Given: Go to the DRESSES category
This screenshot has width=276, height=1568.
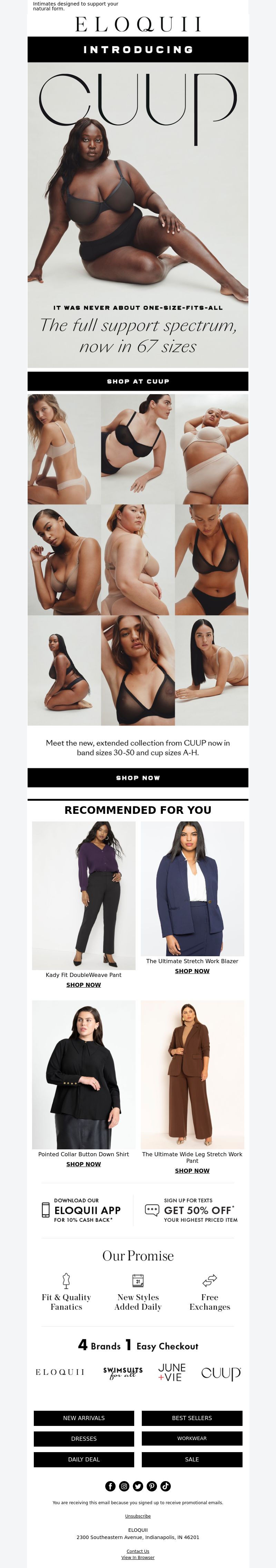Looking at the screenshot, I should [x=83, y=1438].
